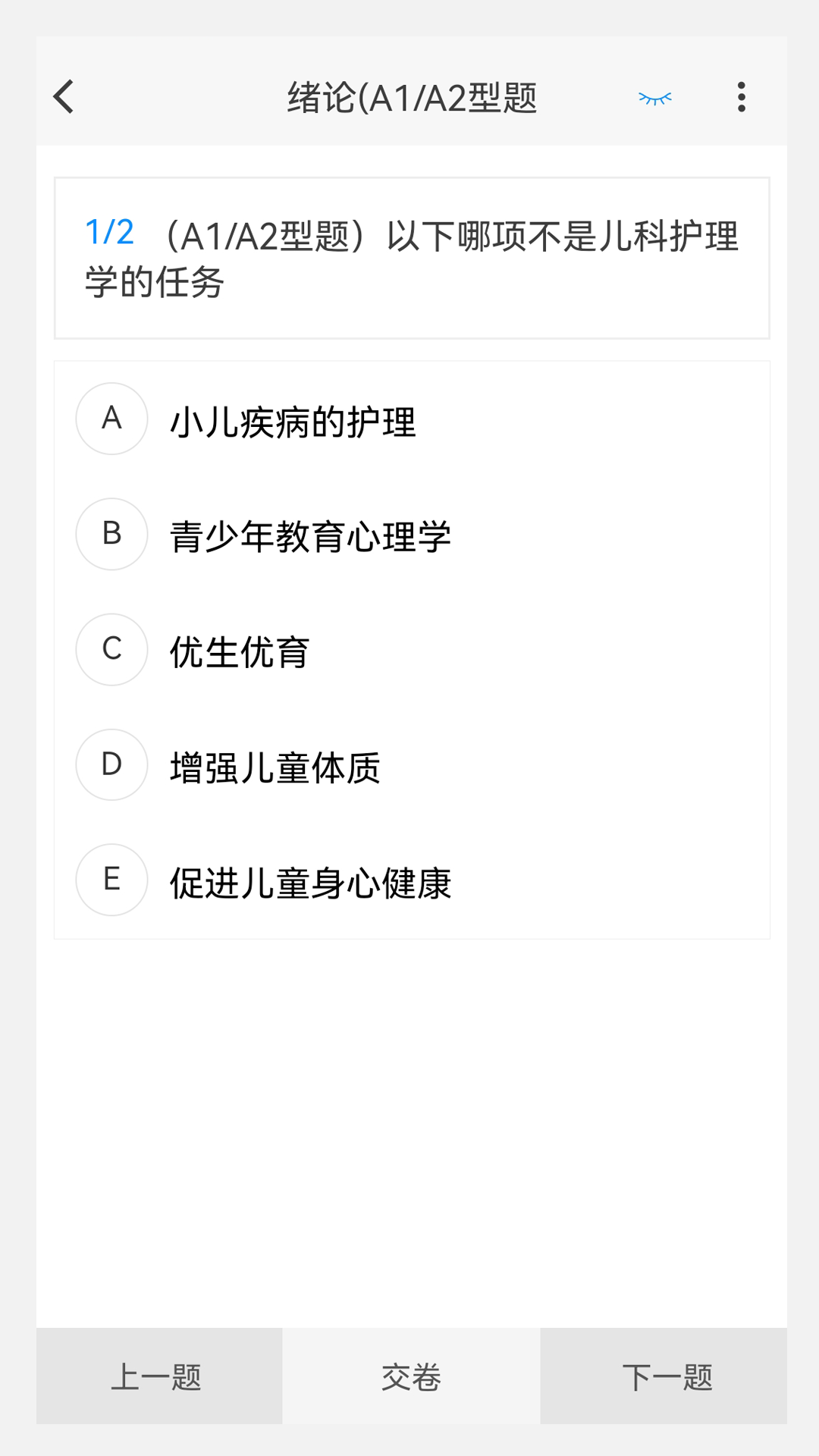Select the circle icon for option C
Screen dimensions: 819x1456
[x=111, y=649]
